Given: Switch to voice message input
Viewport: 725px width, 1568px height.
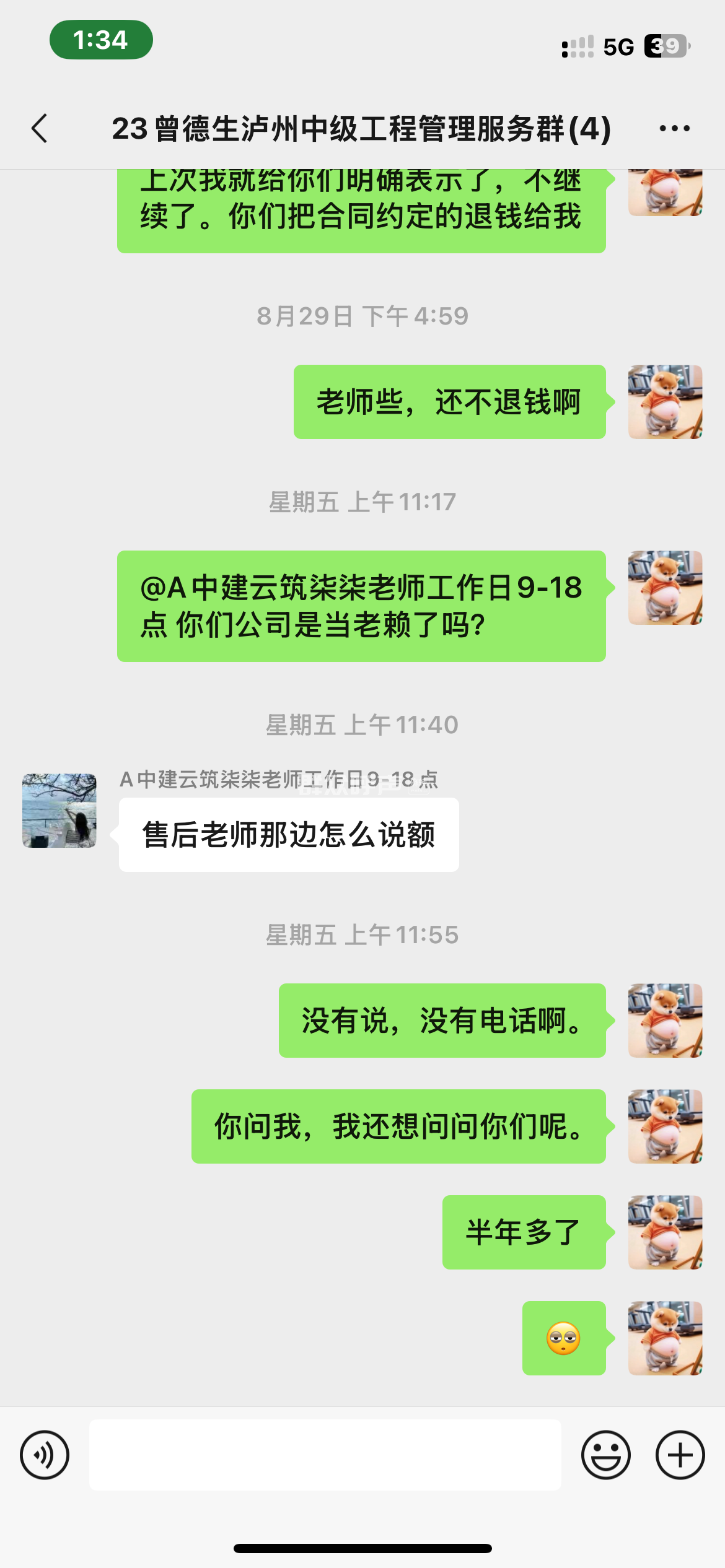Looking at the screenshot, I should [45, 1455].
